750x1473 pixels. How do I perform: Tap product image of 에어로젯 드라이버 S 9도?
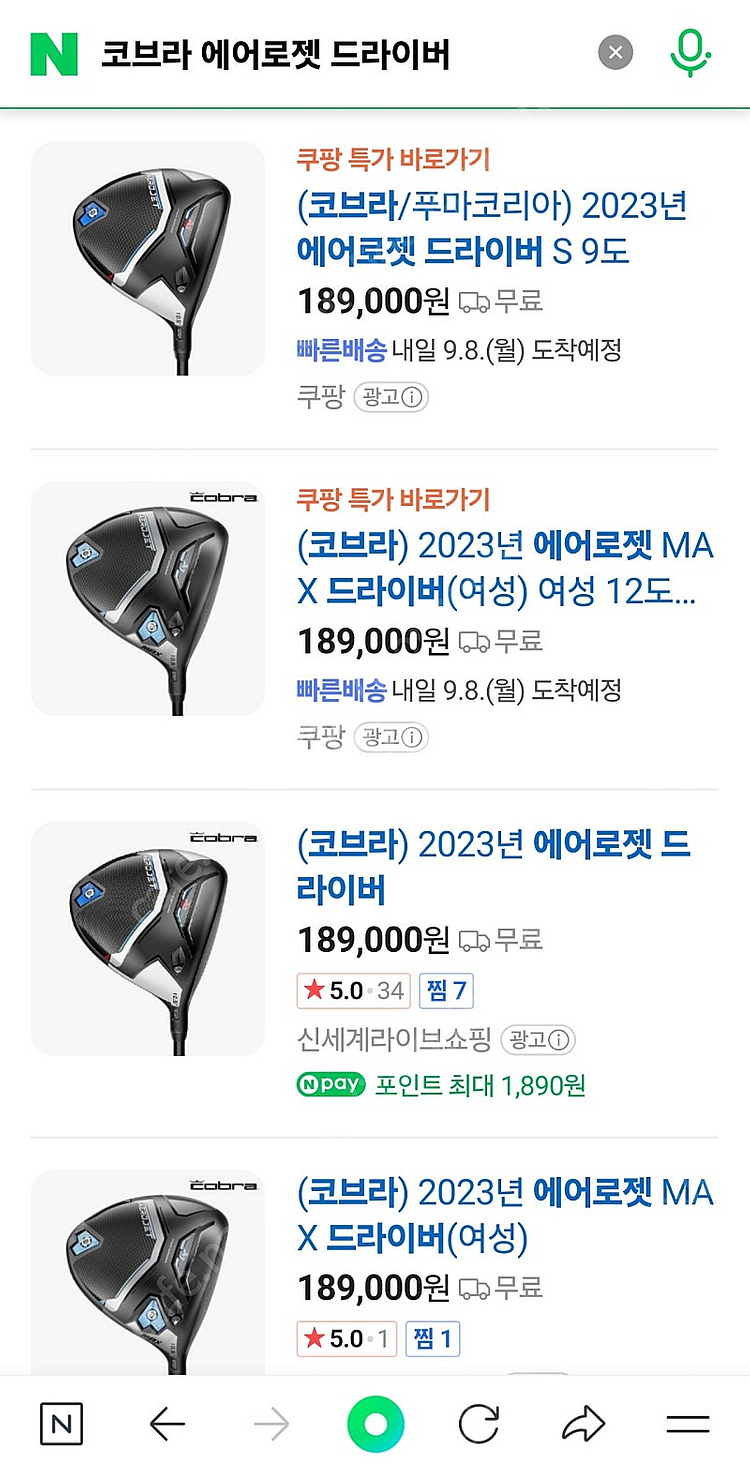(x=148, y=259)
